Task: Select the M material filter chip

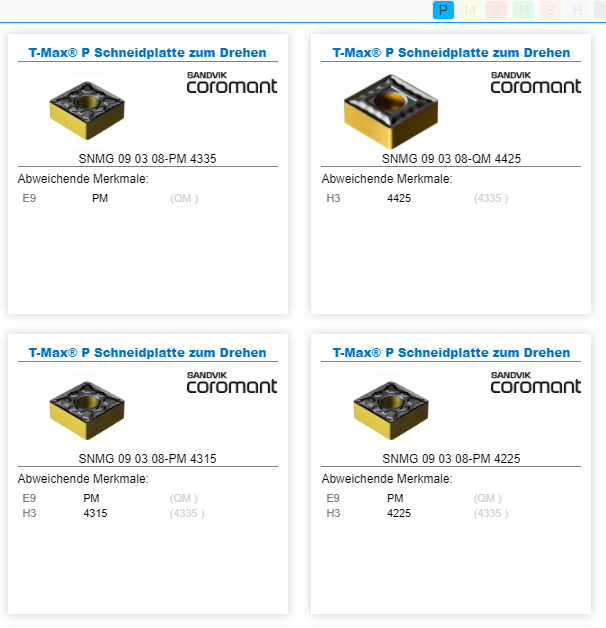Action: coord(470,10)
